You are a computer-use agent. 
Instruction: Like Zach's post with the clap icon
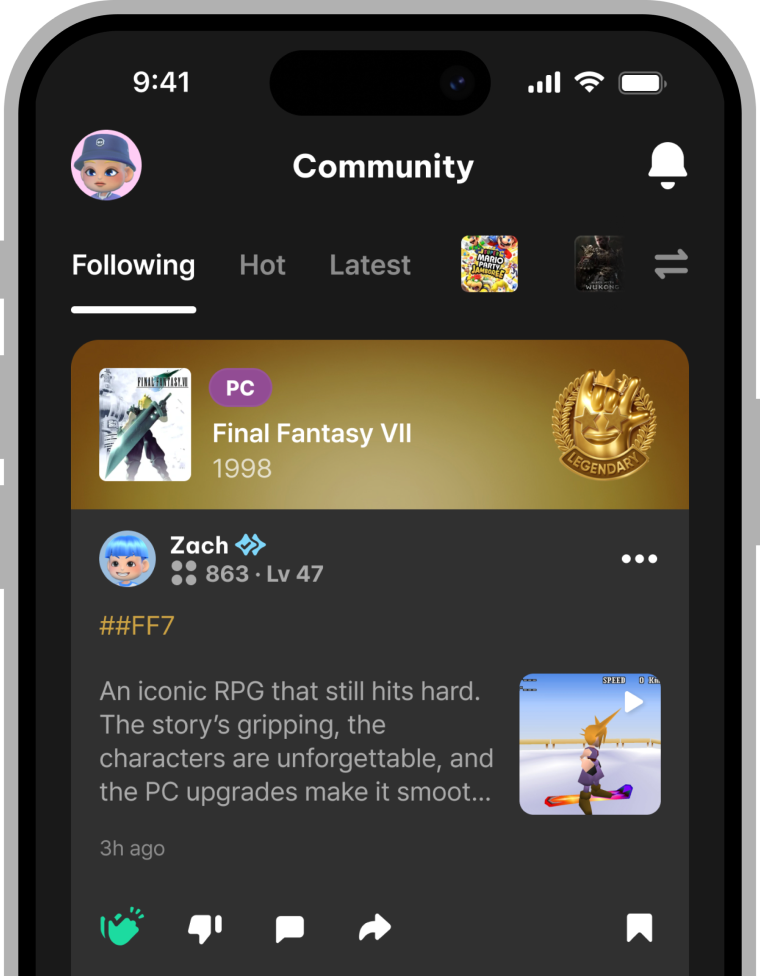click(x=122, y=927)
